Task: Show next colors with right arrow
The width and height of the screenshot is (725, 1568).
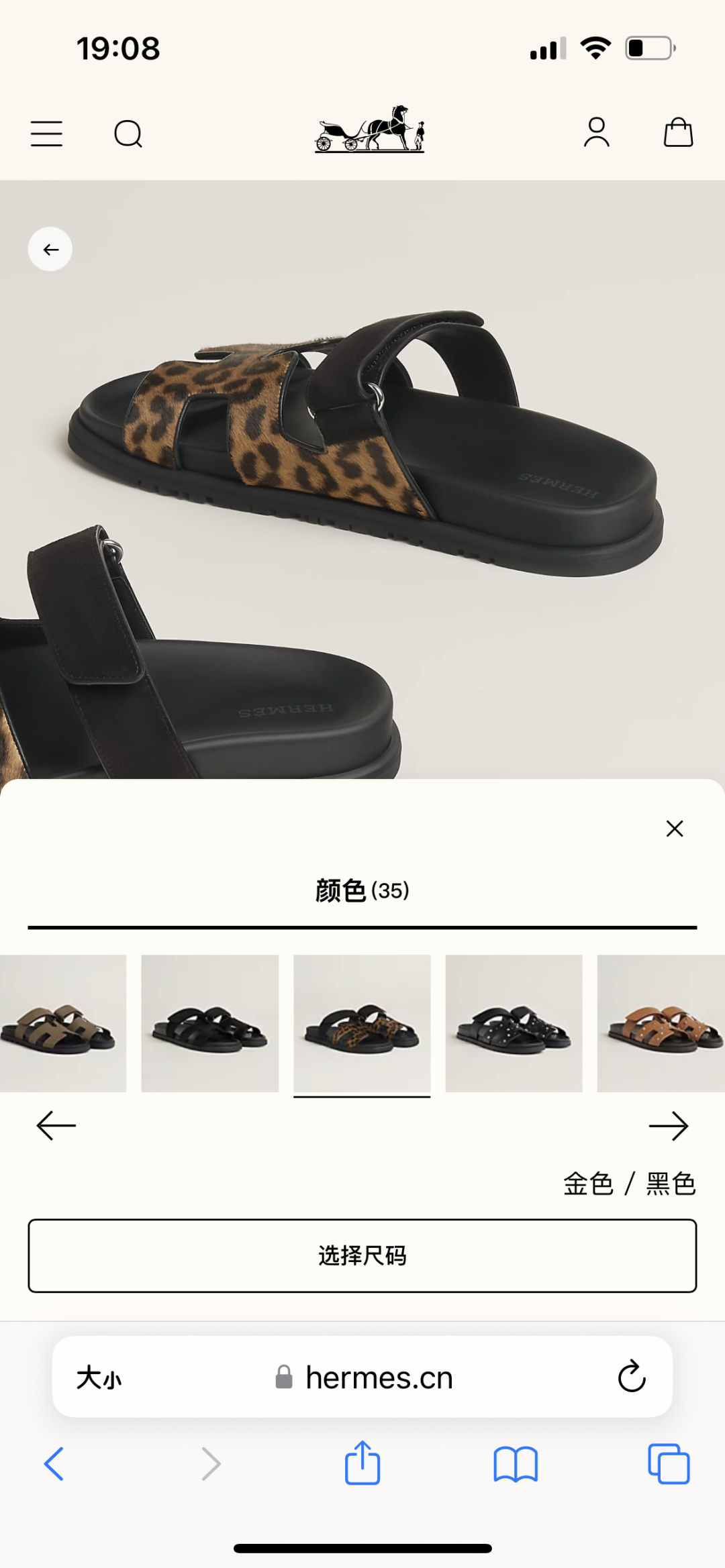Action: 669,1126
